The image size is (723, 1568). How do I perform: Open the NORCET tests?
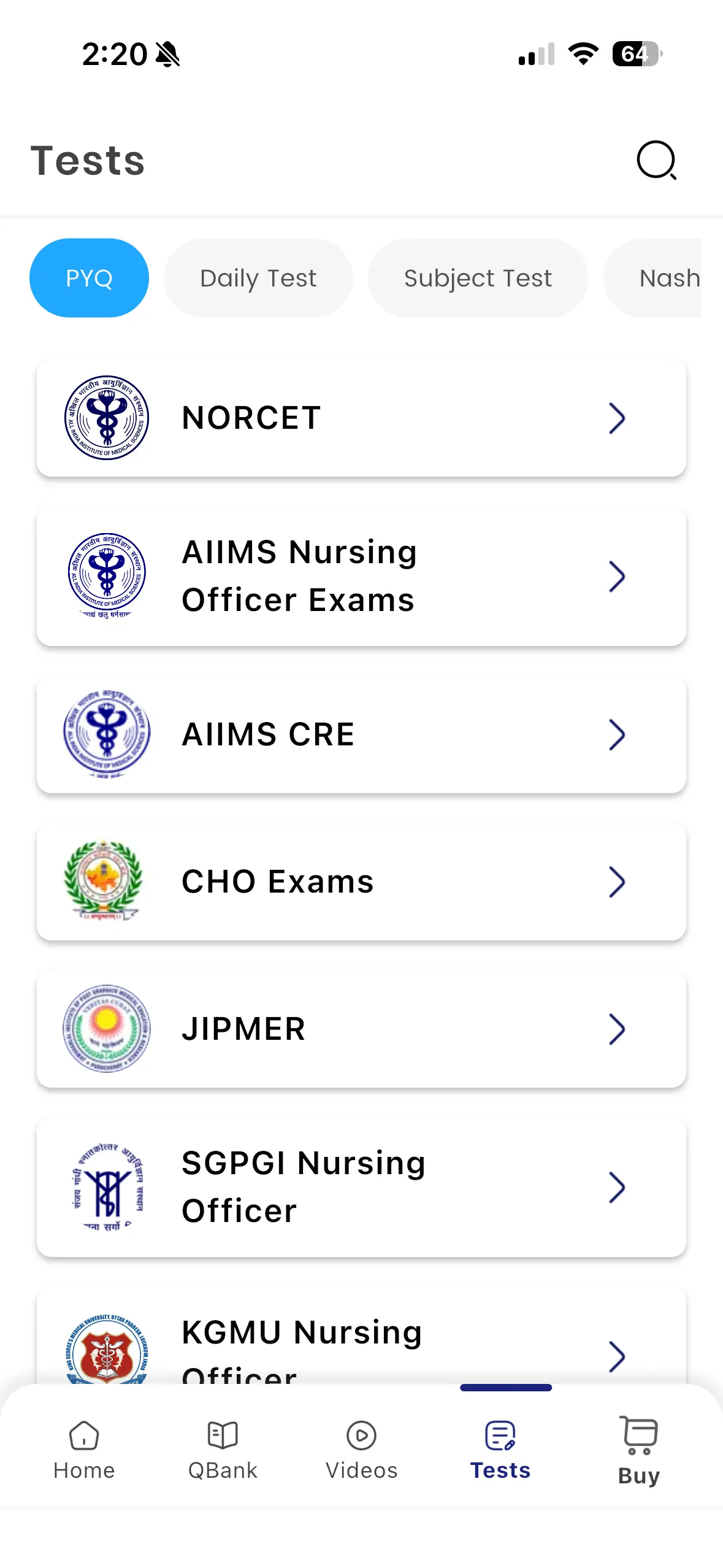click(361, 418)
